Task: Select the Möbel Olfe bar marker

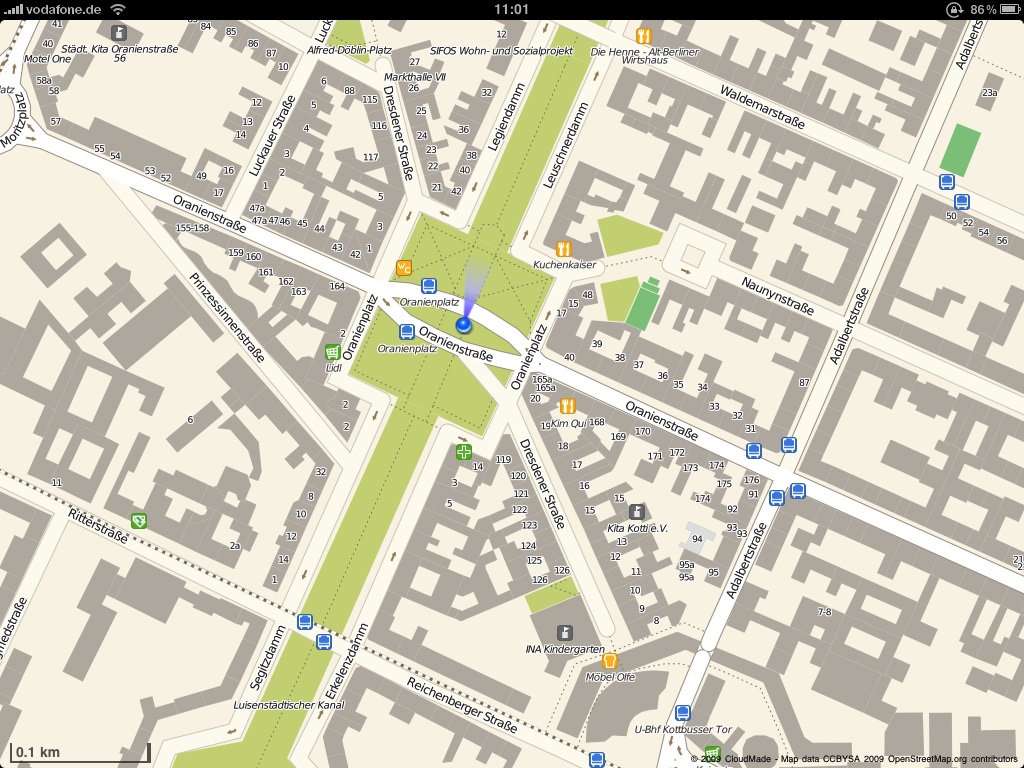Action: [610, 660]
